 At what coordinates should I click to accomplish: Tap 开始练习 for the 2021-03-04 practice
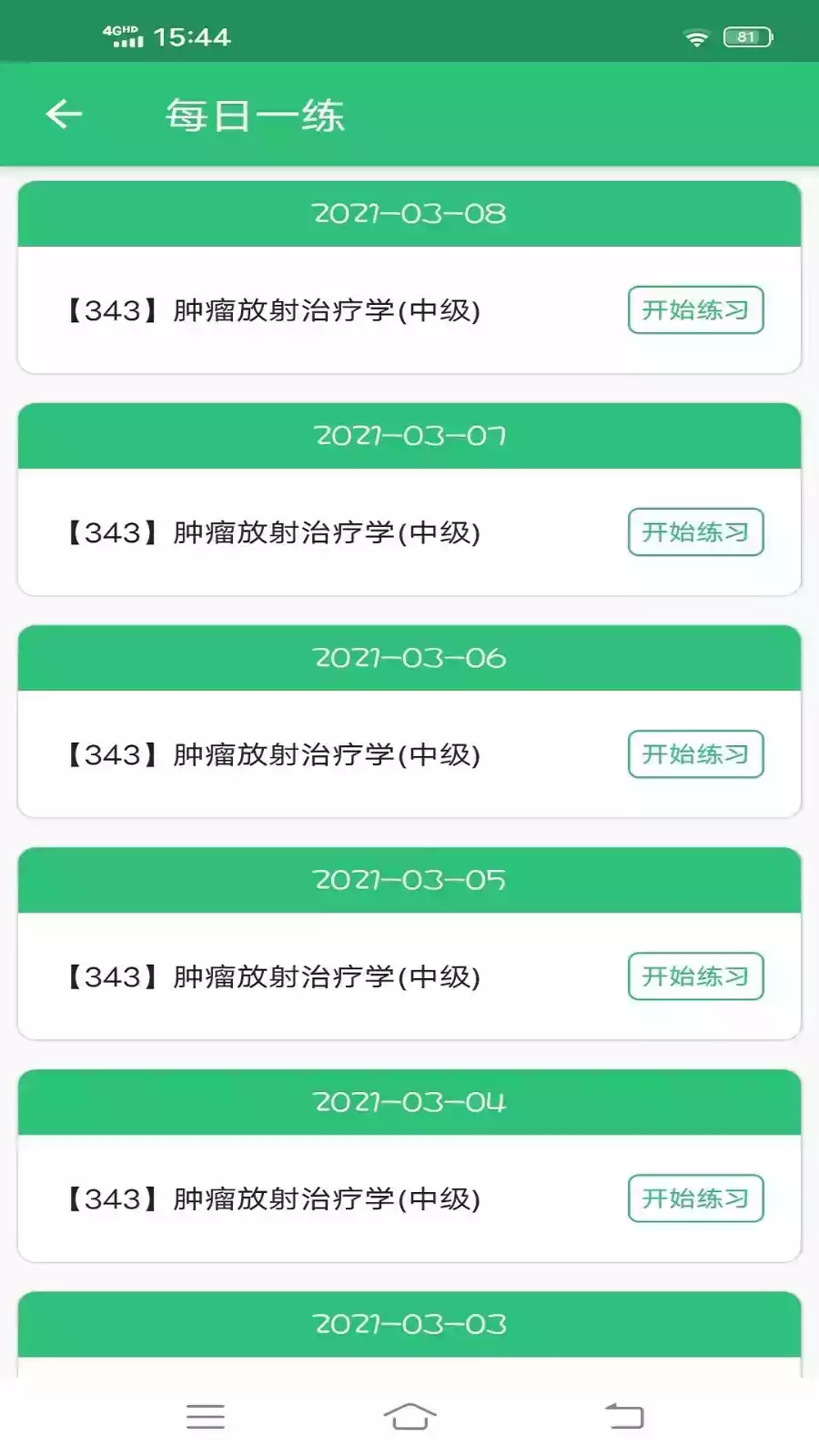[x=695, y=1198]
